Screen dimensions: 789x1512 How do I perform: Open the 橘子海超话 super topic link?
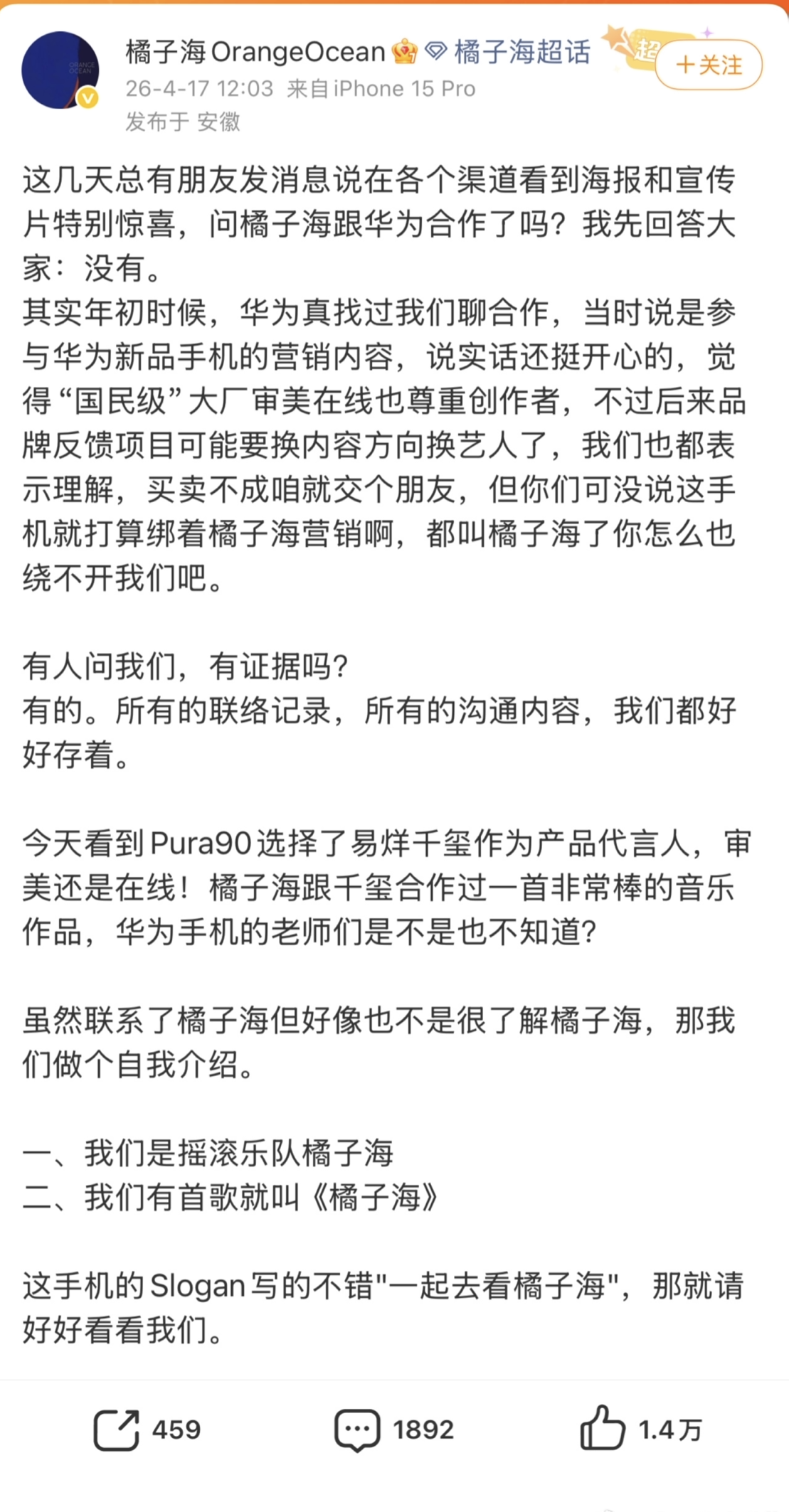[521, 52]
